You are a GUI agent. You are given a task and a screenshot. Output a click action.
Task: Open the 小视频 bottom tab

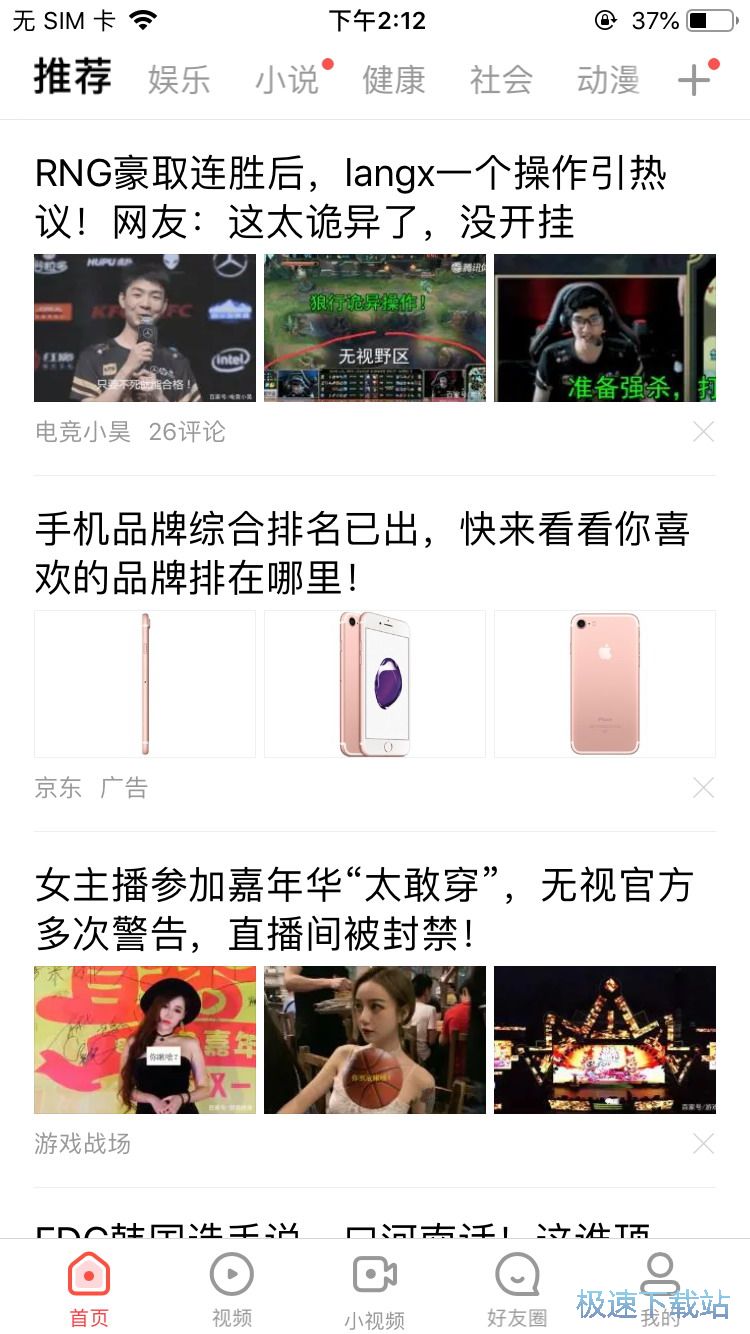tap(375, 1288)
